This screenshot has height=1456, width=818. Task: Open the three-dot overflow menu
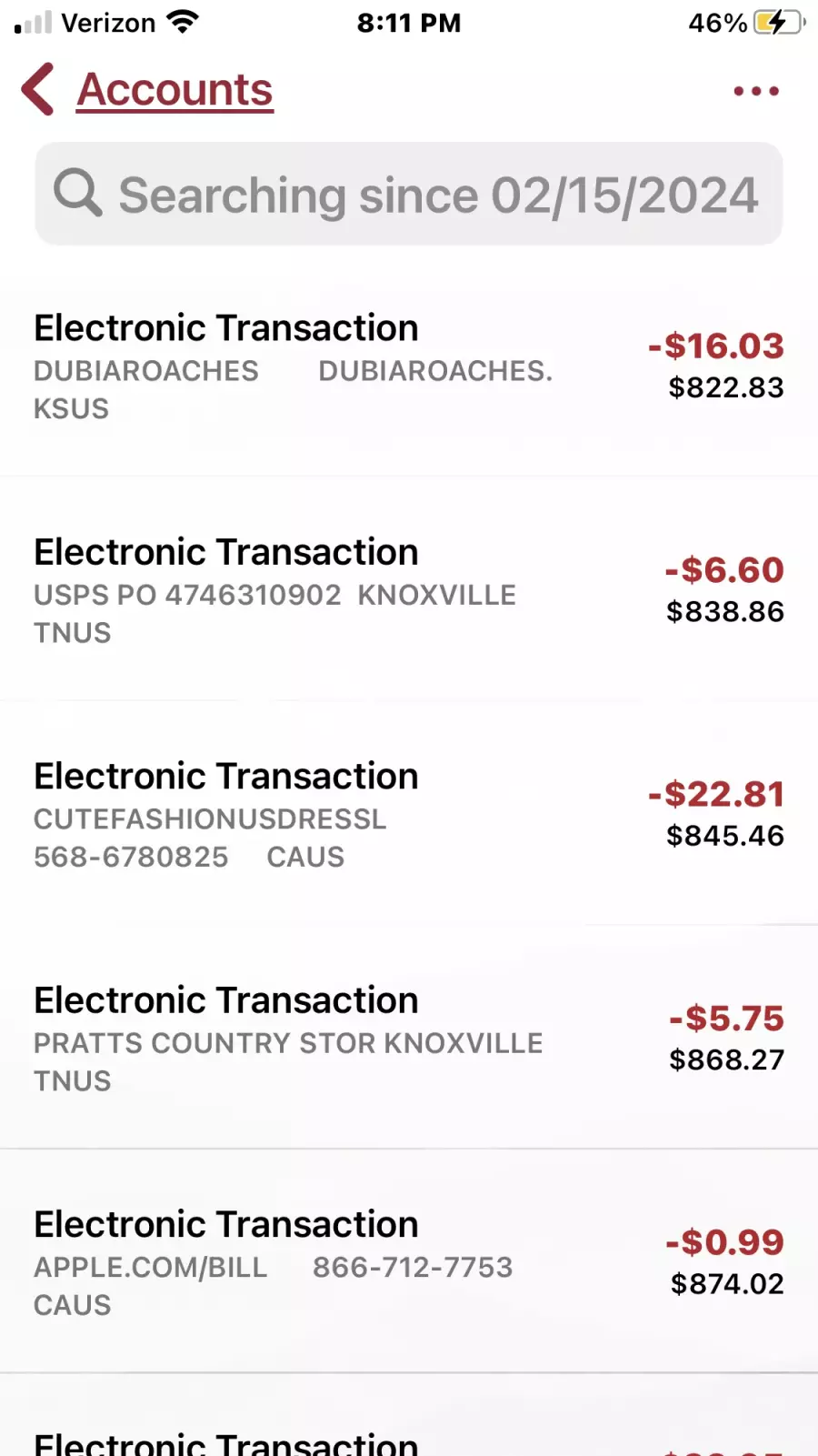756,91
